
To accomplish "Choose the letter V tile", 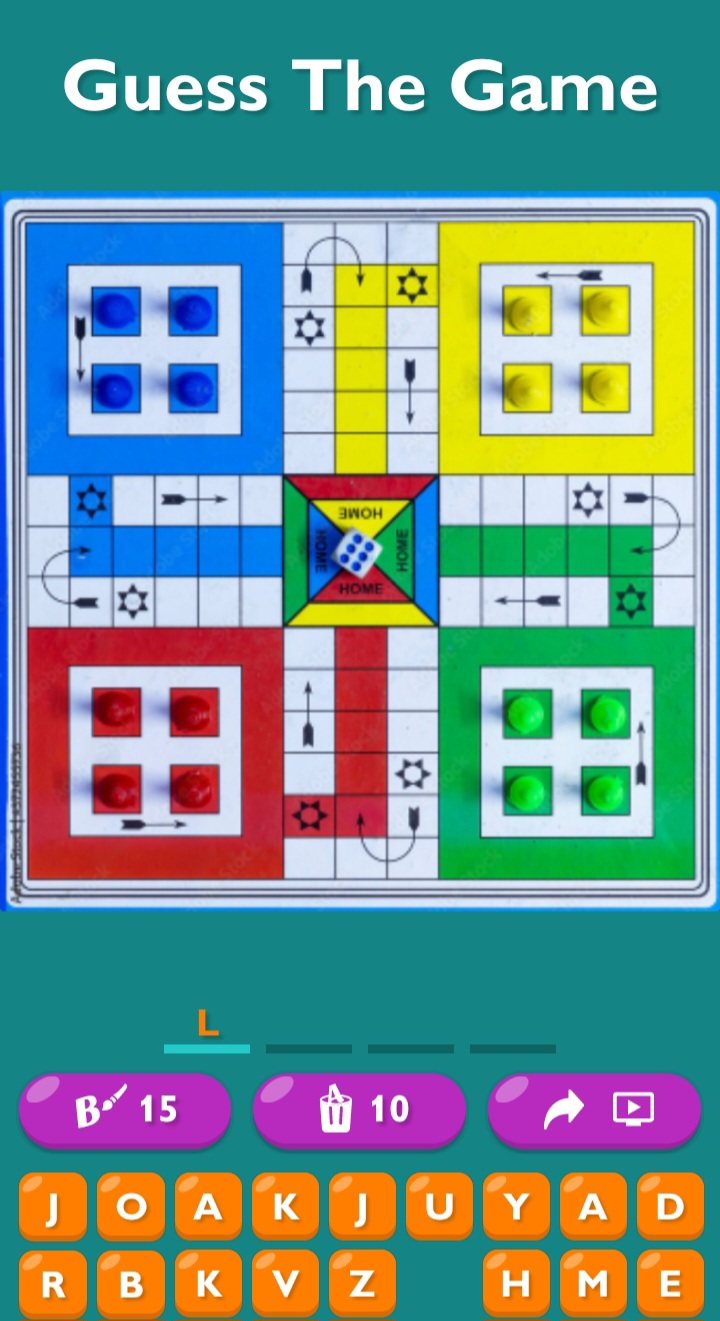I will pos(285,1283).
